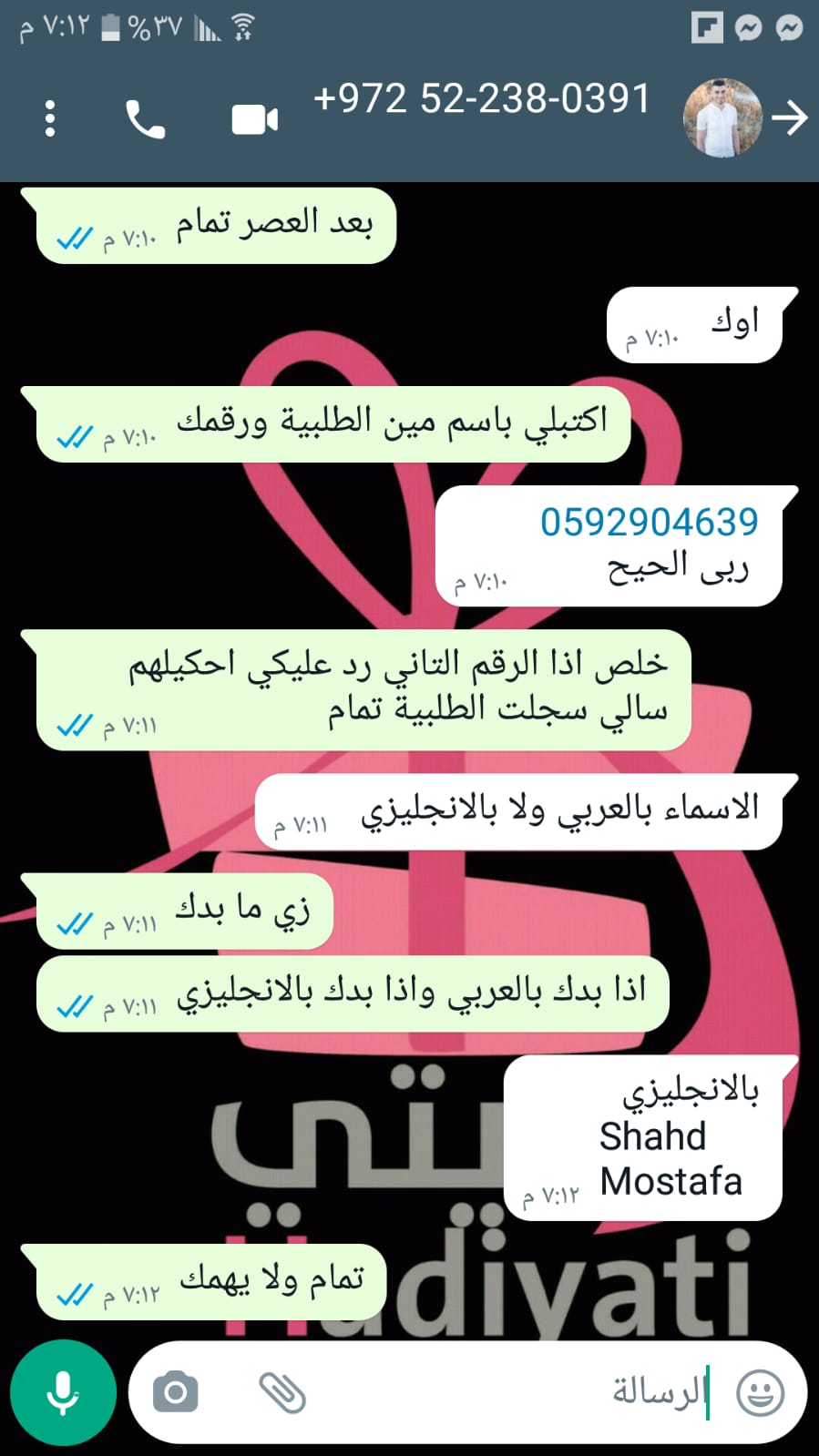Viewport: 819px width, 1456px height.
Task: Open the contact's profile photo
Action: [722, 117]
